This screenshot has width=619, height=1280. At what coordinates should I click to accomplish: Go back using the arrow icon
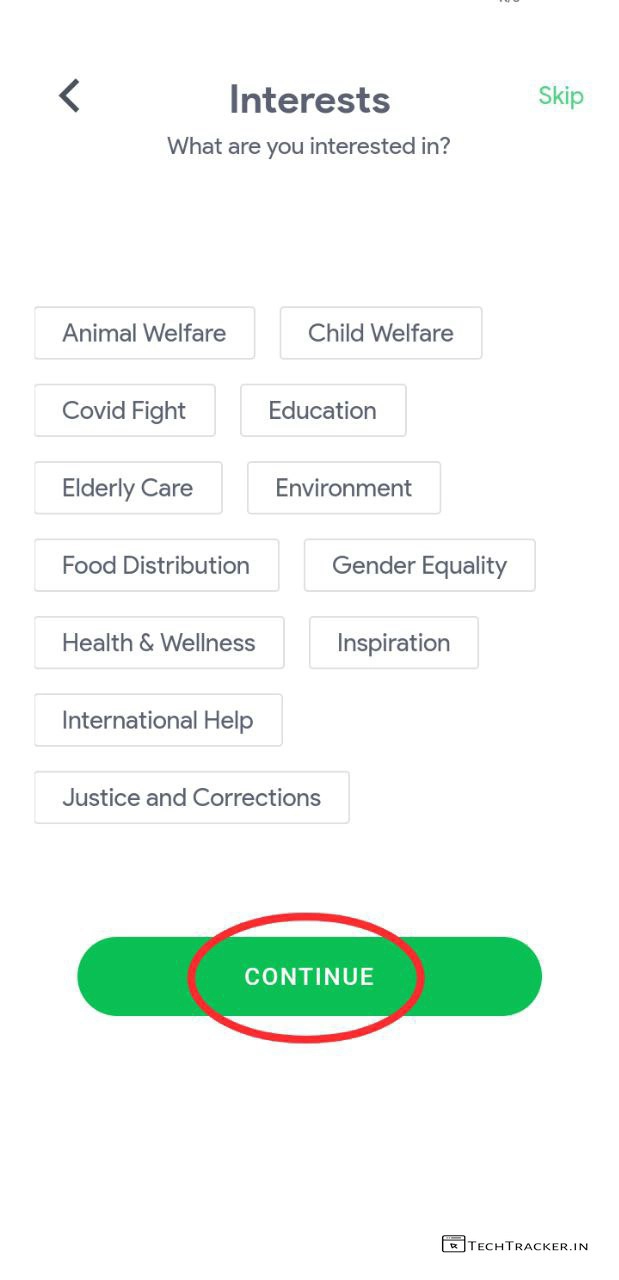click(x=69, y=96)
